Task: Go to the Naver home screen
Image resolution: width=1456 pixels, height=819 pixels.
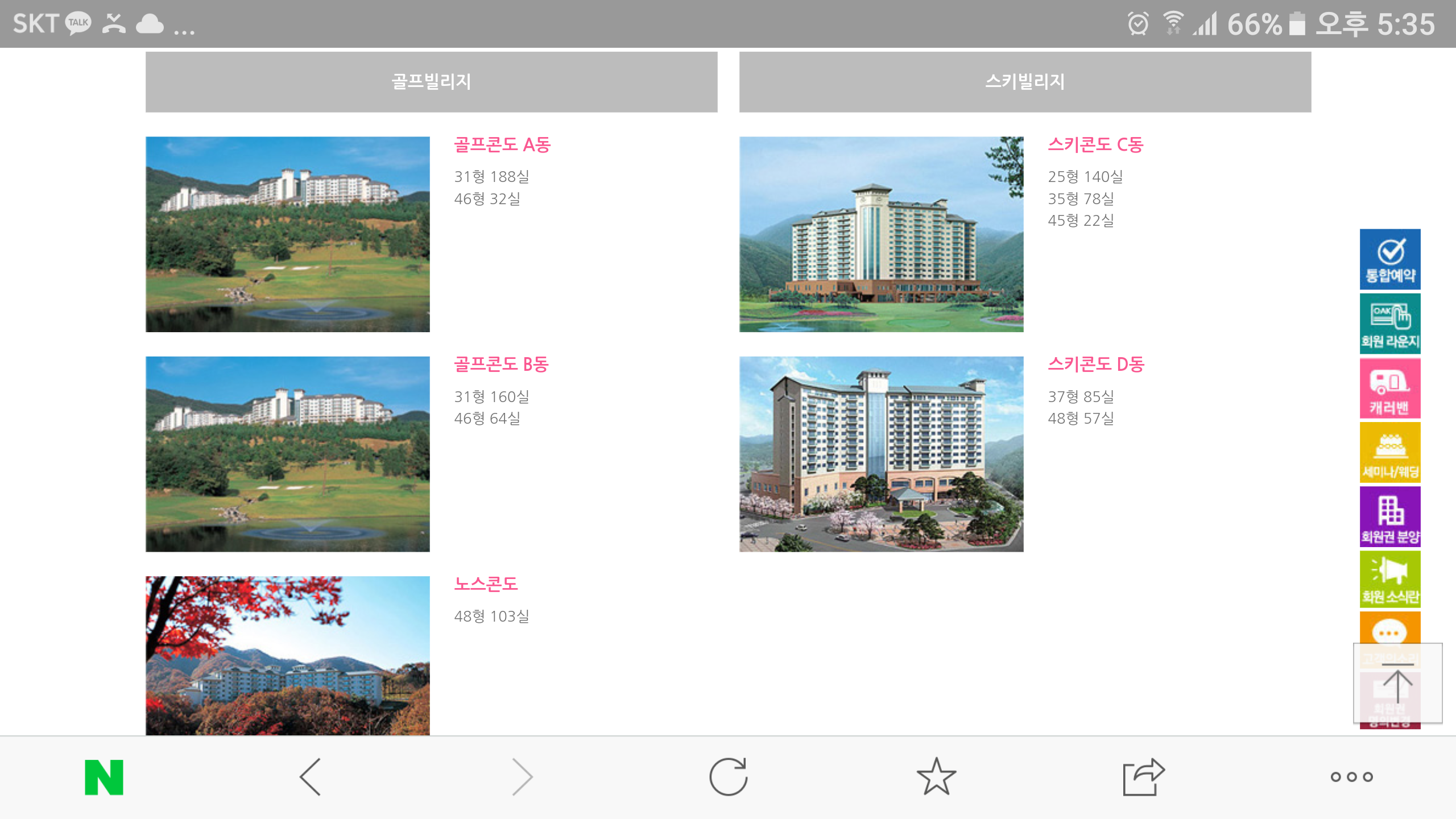Action: (x=104, y=777)
